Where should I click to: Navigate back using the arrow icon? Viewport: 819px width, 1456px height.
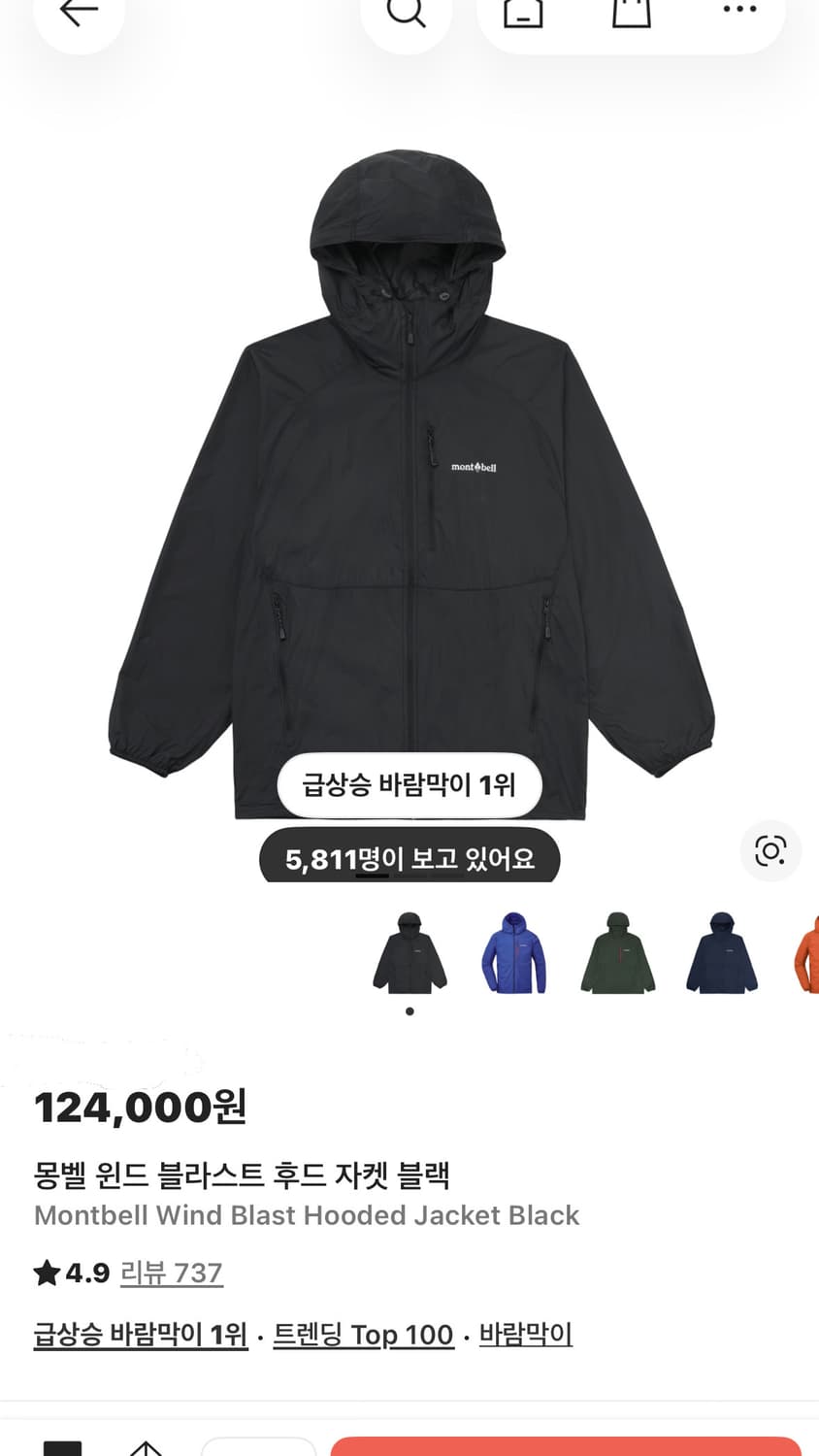click(x=79, y=12)
